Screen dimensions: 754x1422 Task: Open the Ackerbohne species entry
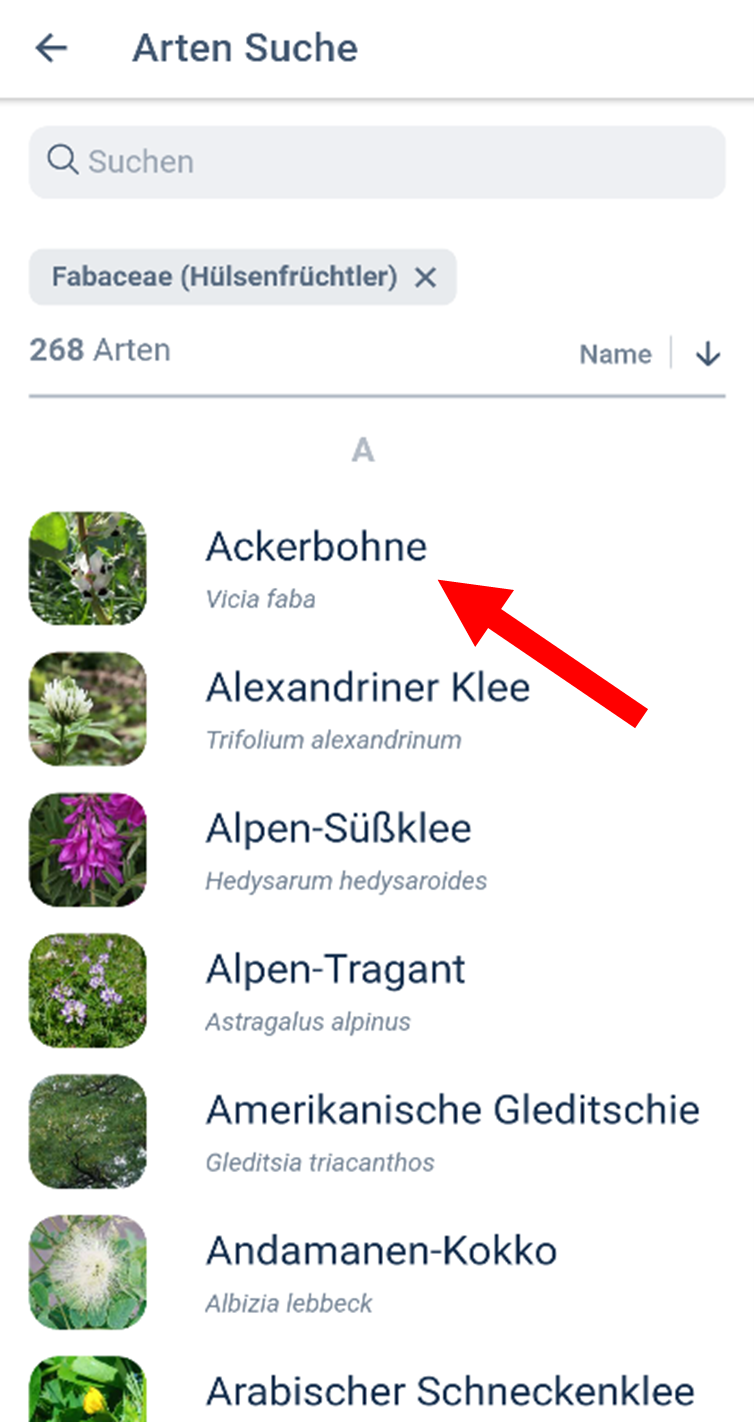click(x=377, y=568)
